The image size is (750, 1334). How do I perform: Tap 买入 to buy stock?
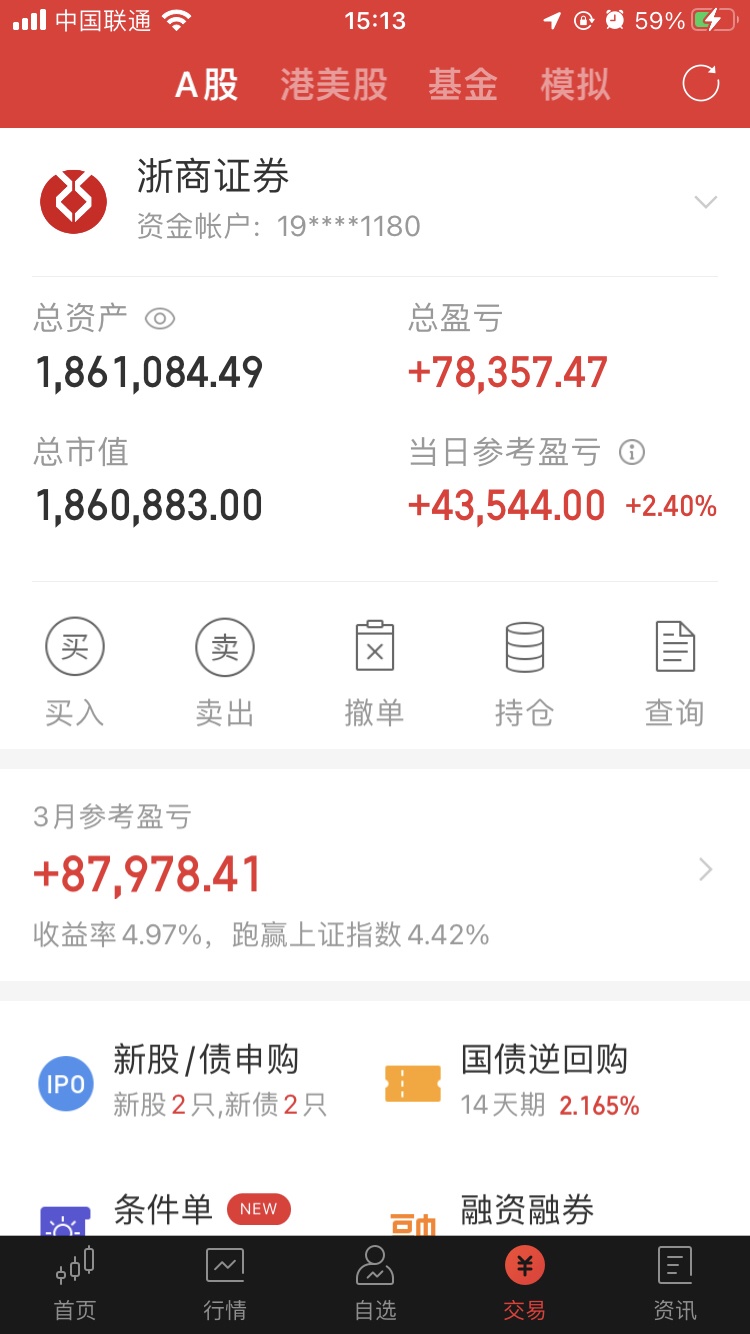(75, 673)
